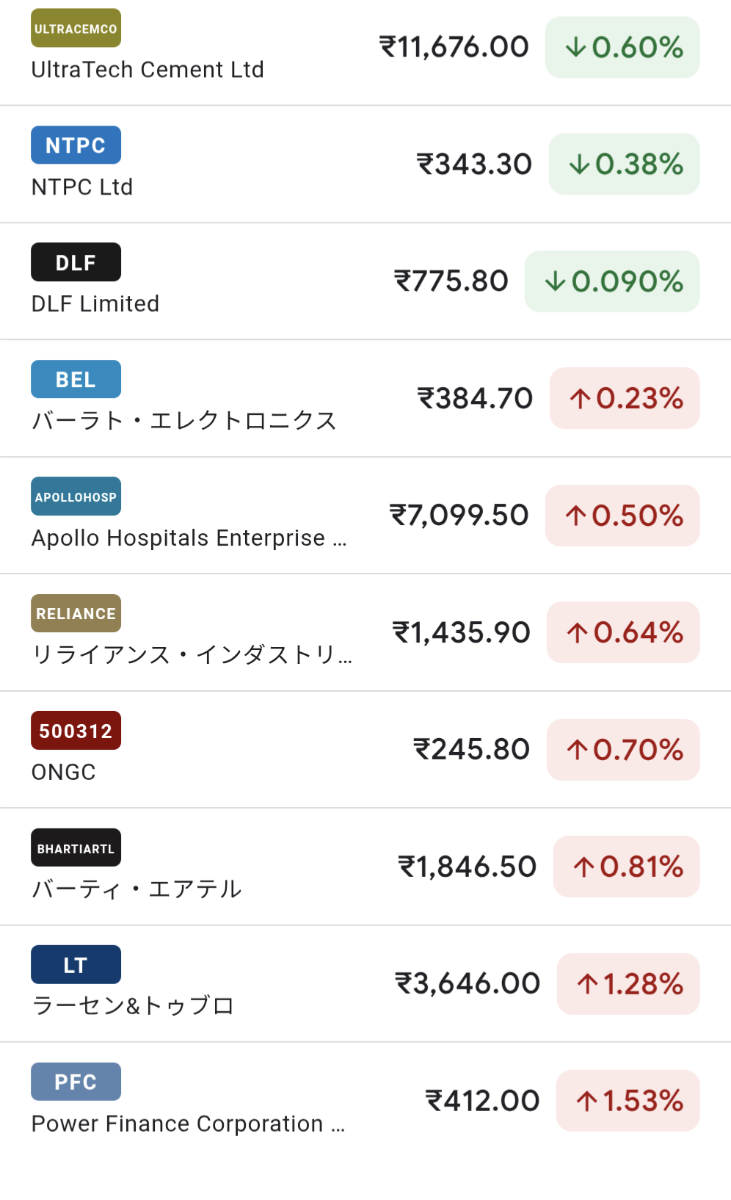Select the NTPC ticker badge

75,145
